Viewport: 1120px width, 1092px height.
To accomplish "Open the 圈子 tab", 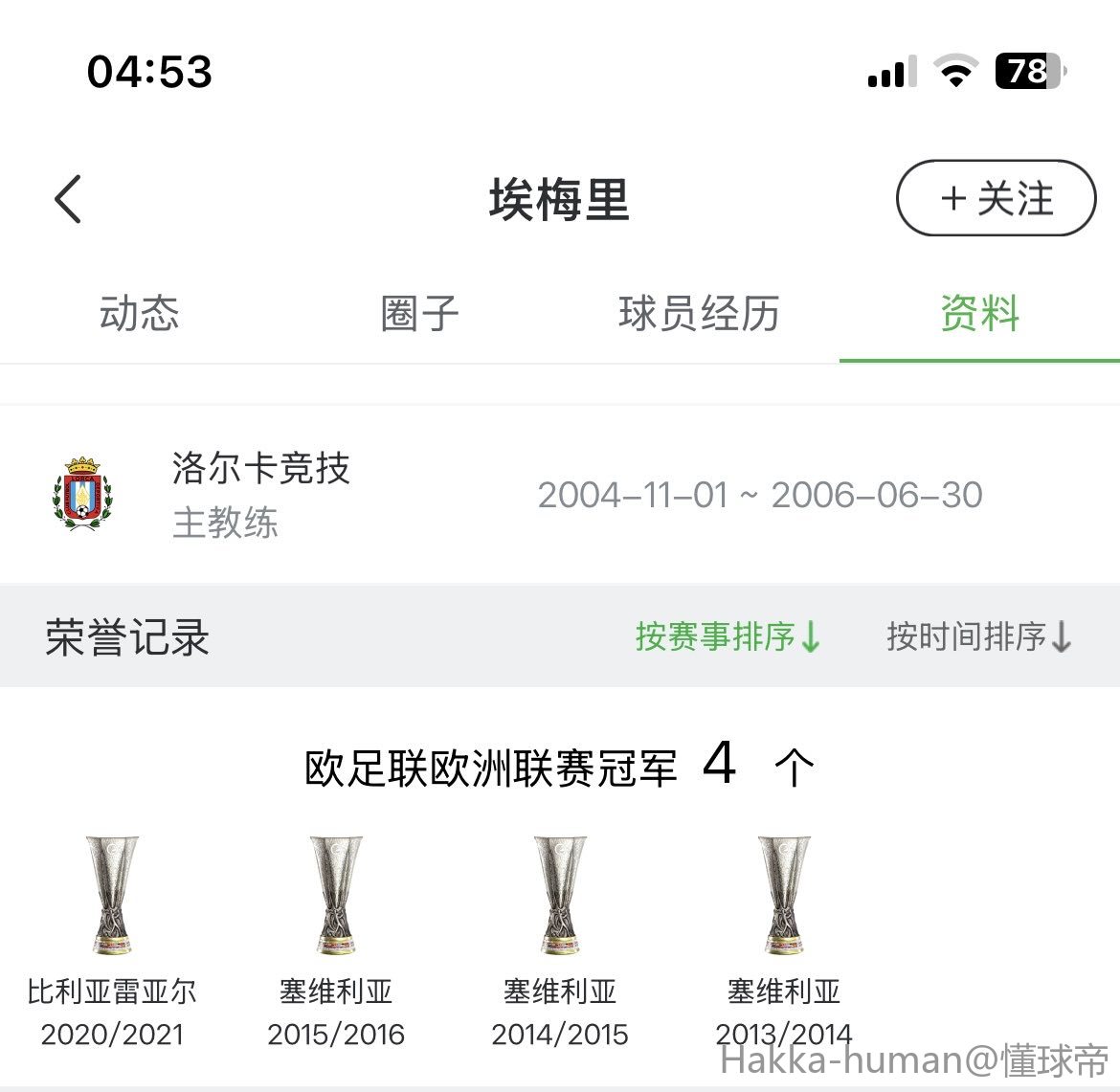I will click(419, 314).
